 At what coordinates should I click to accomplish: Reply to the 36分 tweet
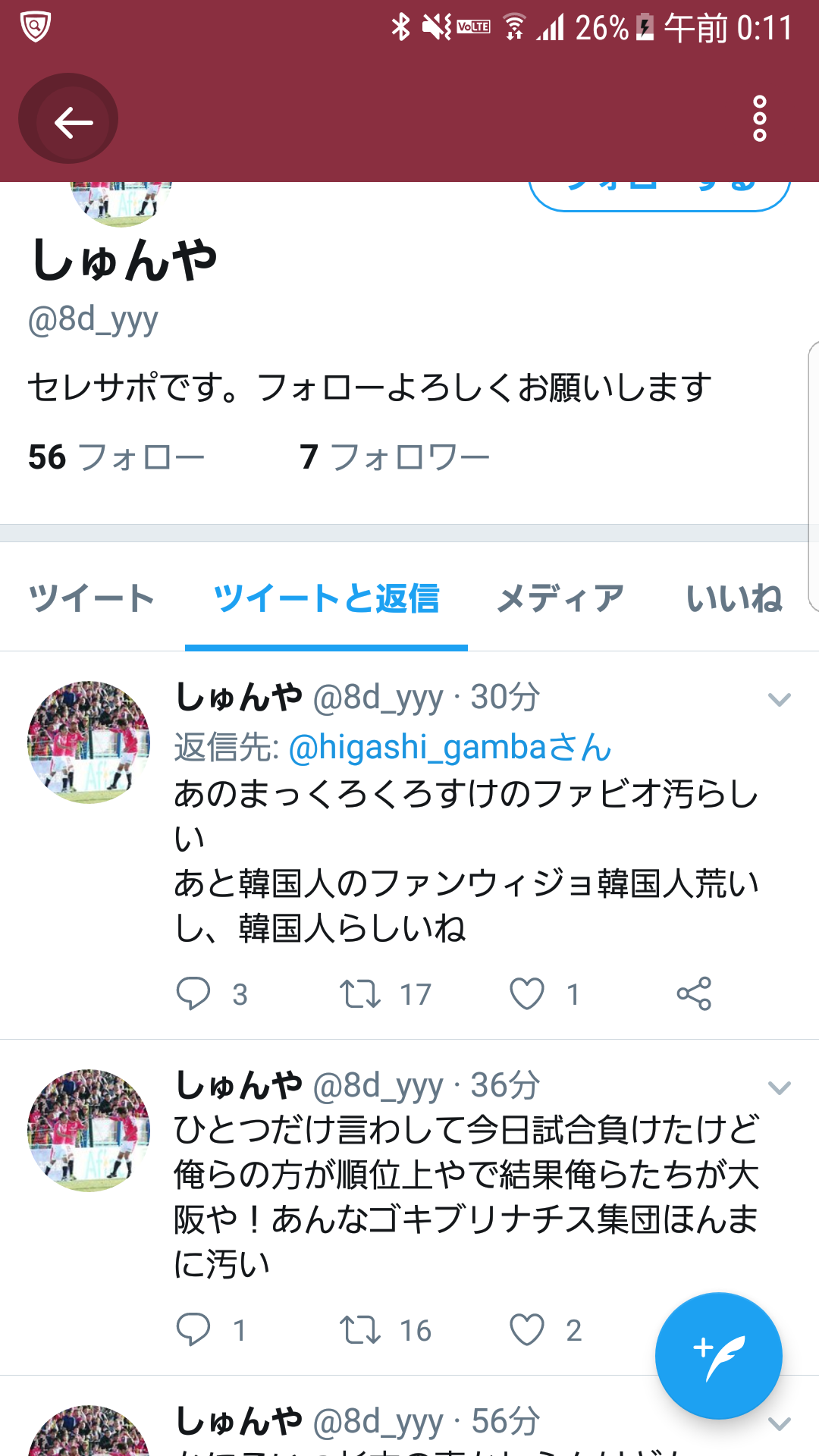point(193,1329)
